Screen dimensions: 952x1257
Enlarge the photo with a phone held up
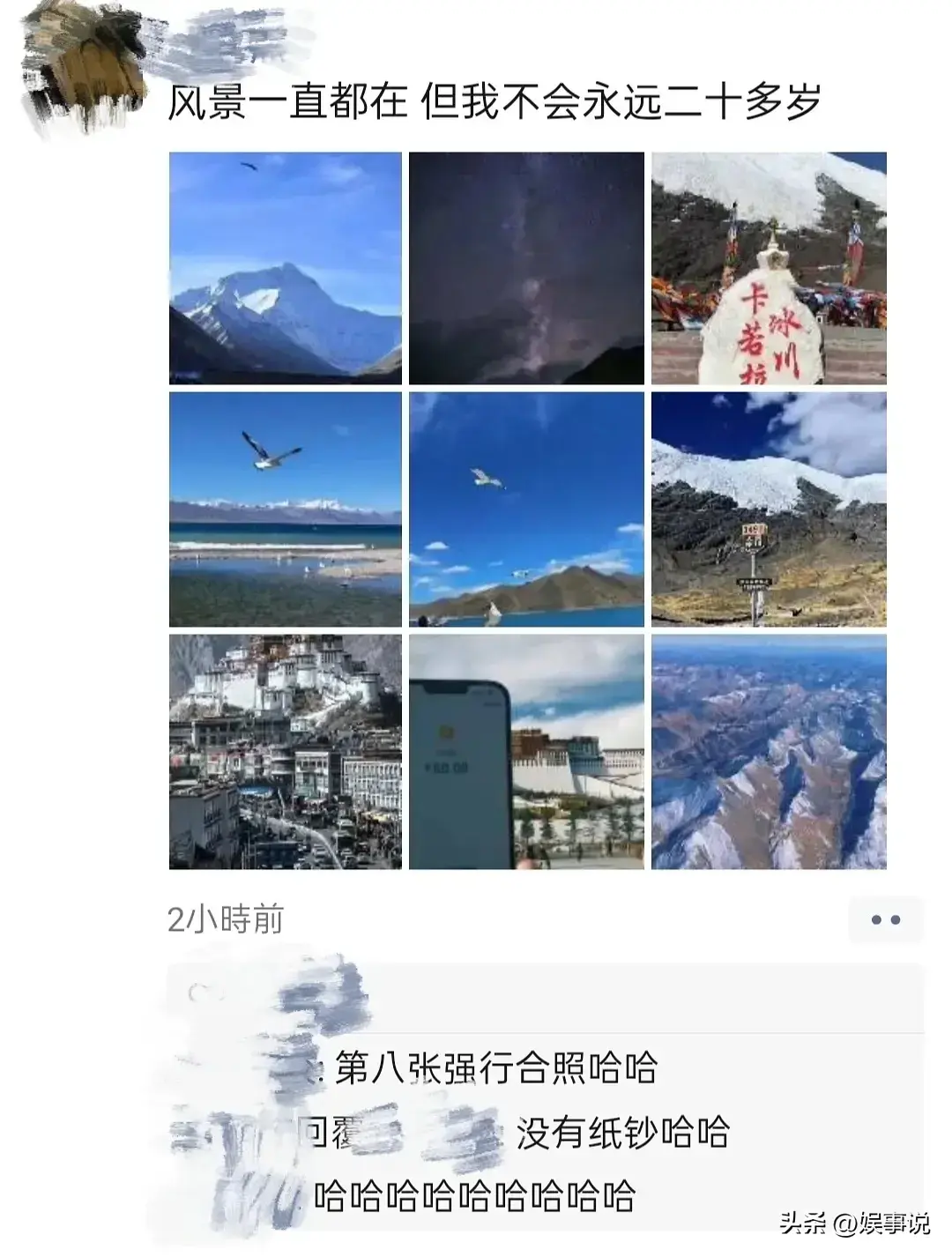click(x=526, y=751)
